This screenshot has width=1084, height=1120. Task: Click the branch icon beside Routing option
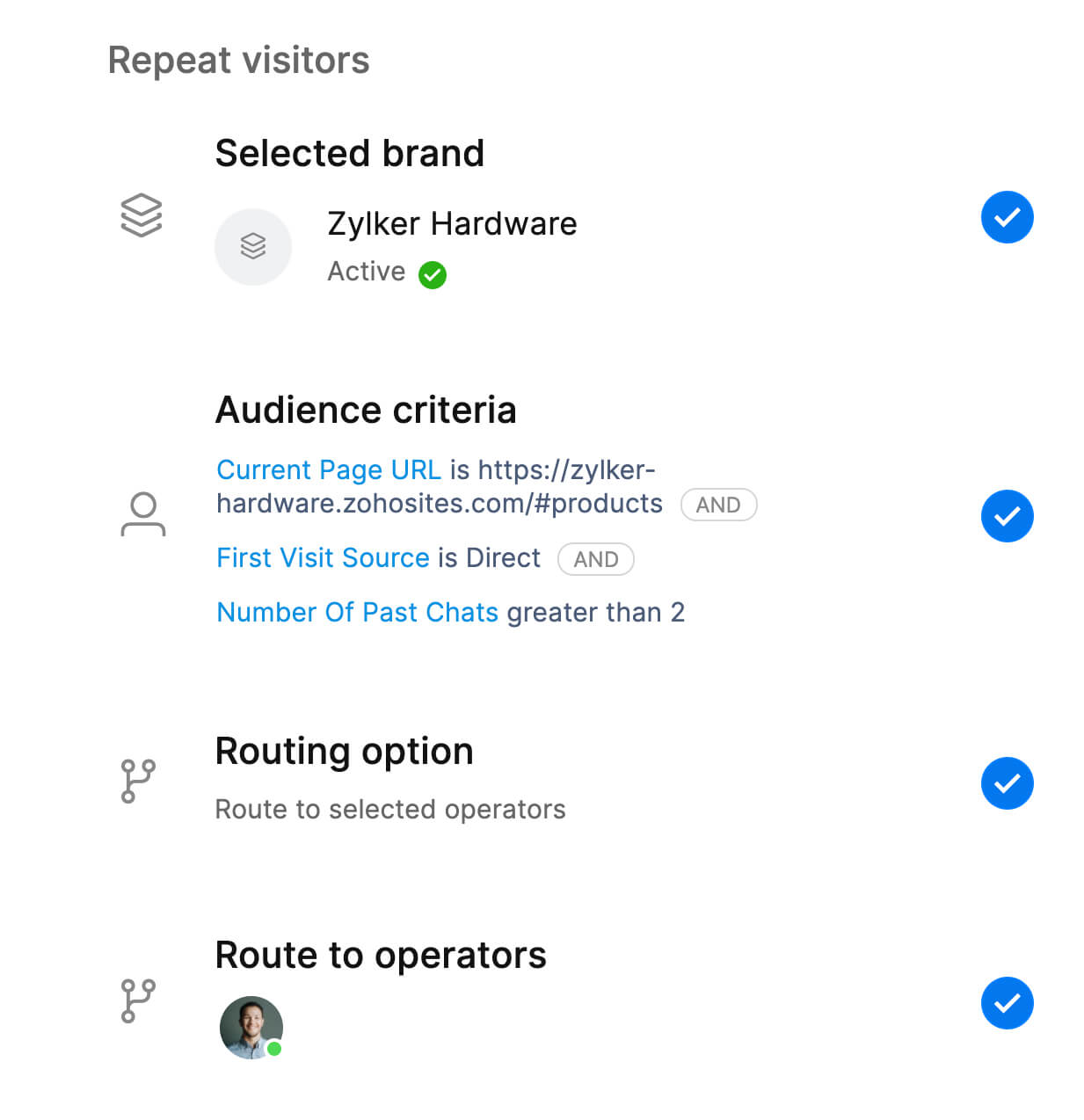138,781
